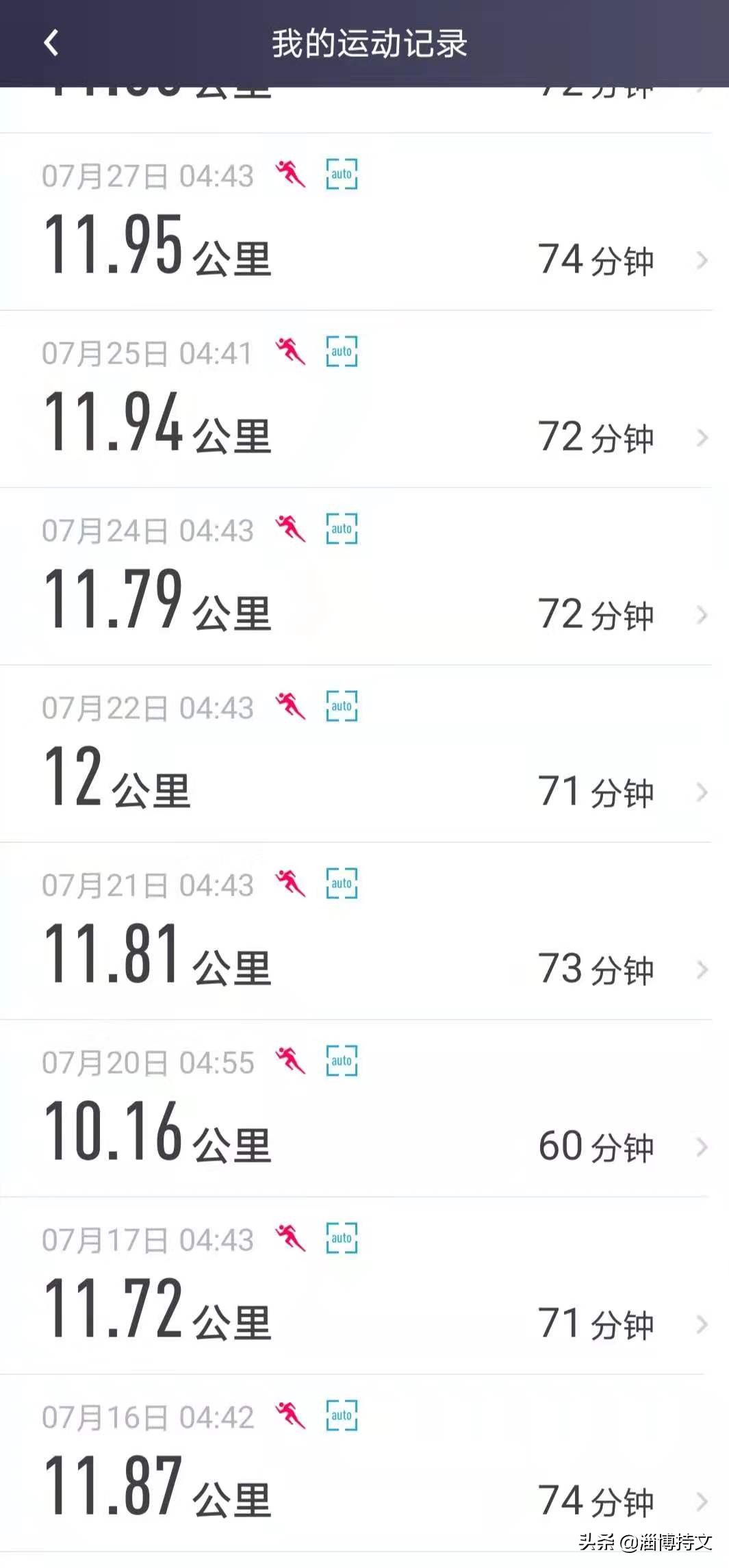Click the running icon for the 07月17日 record
The width and height of the screenshot is (729, 1568).
pyautogui.click(x=291, y=1238)
